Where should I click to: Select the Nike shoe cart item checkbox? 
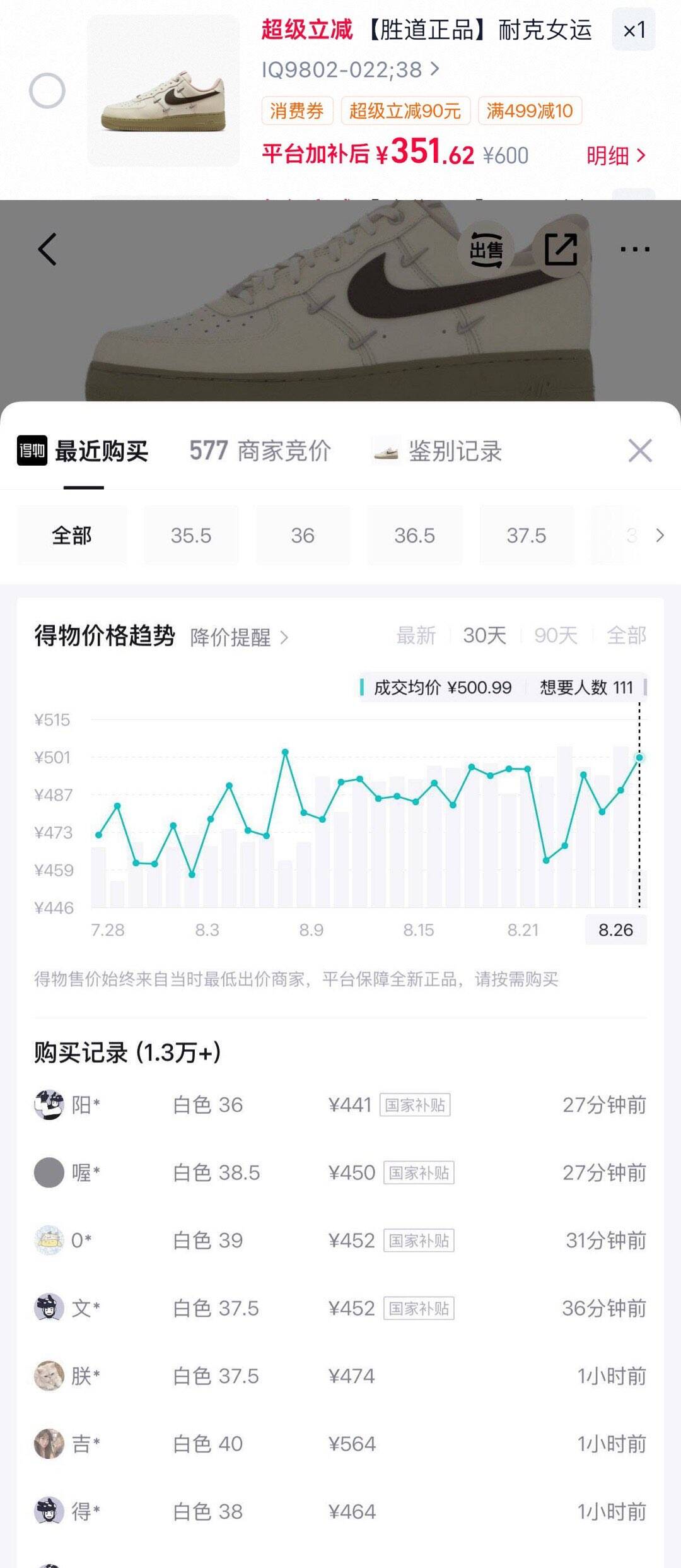point(47,91)
